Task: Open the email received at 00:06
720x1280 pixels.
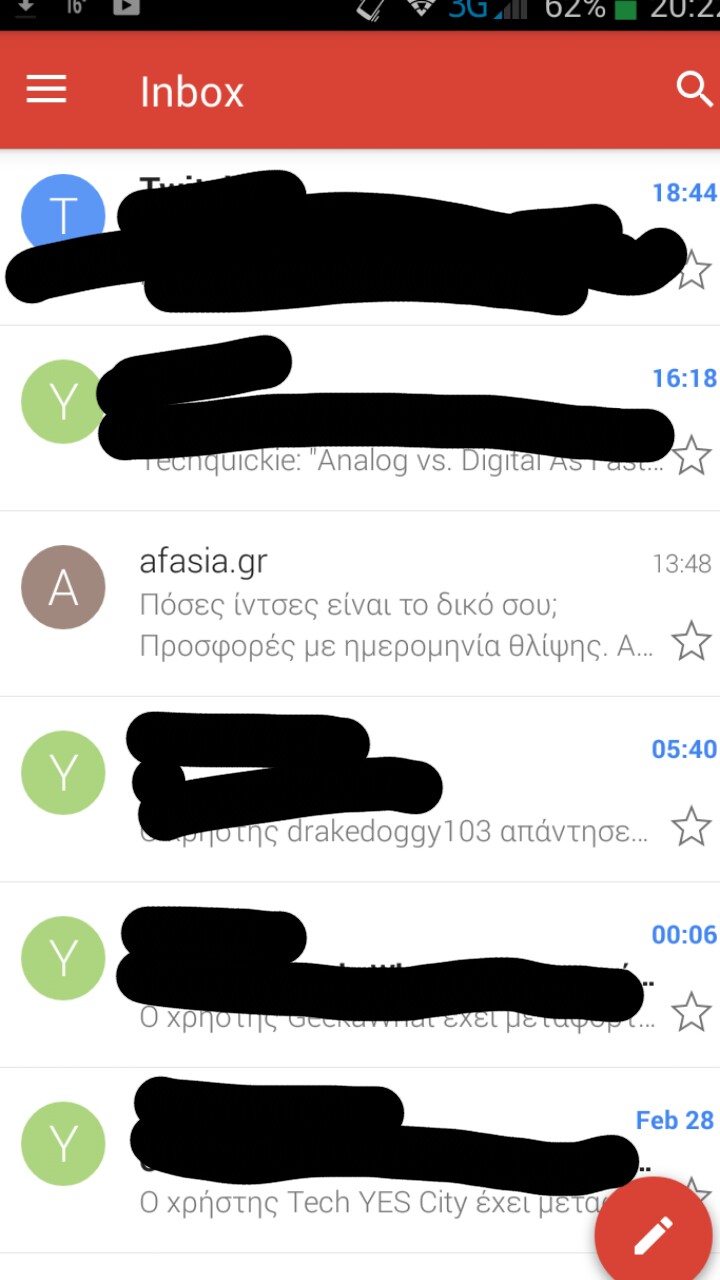Action: 360,974
